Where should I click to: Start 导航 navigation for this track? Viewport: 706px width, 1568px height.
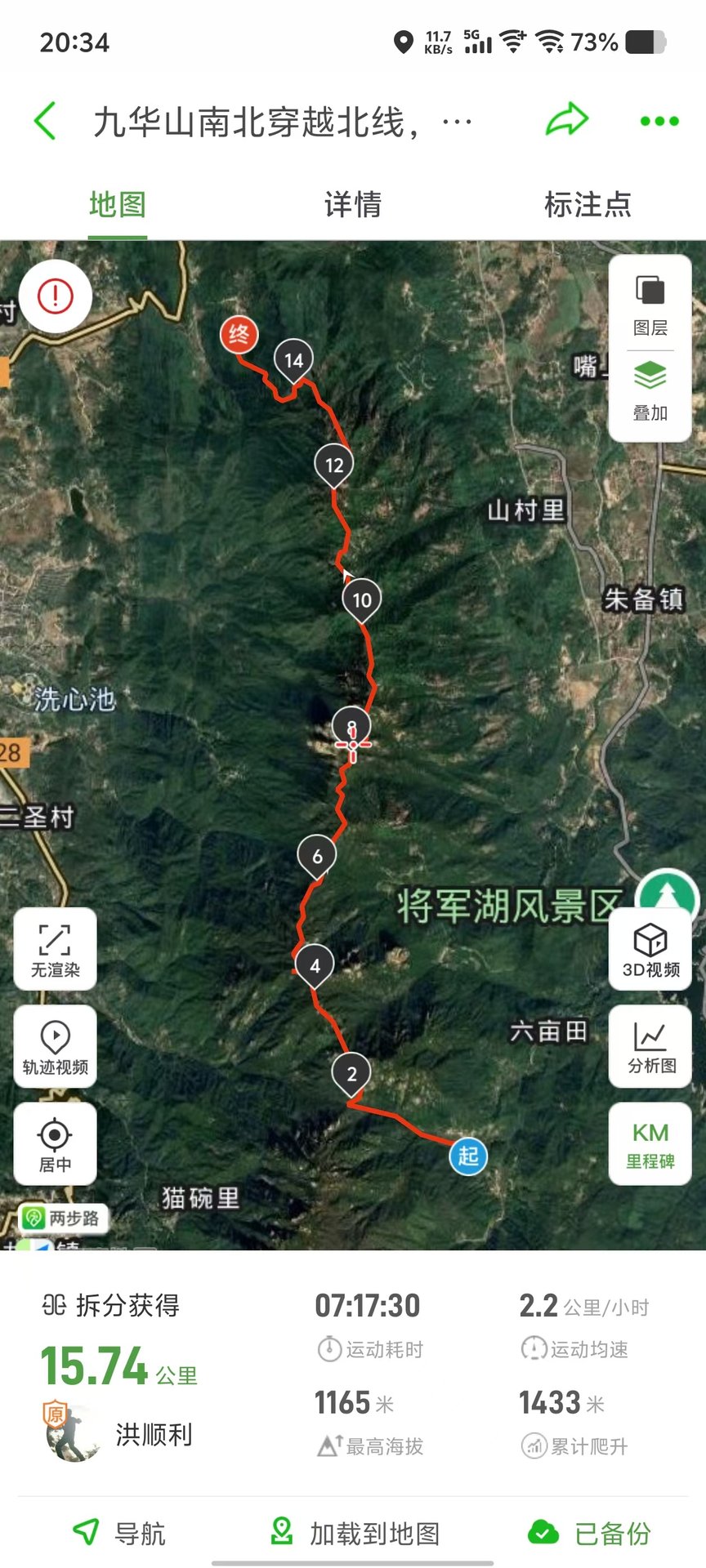tap(119, 1533)
